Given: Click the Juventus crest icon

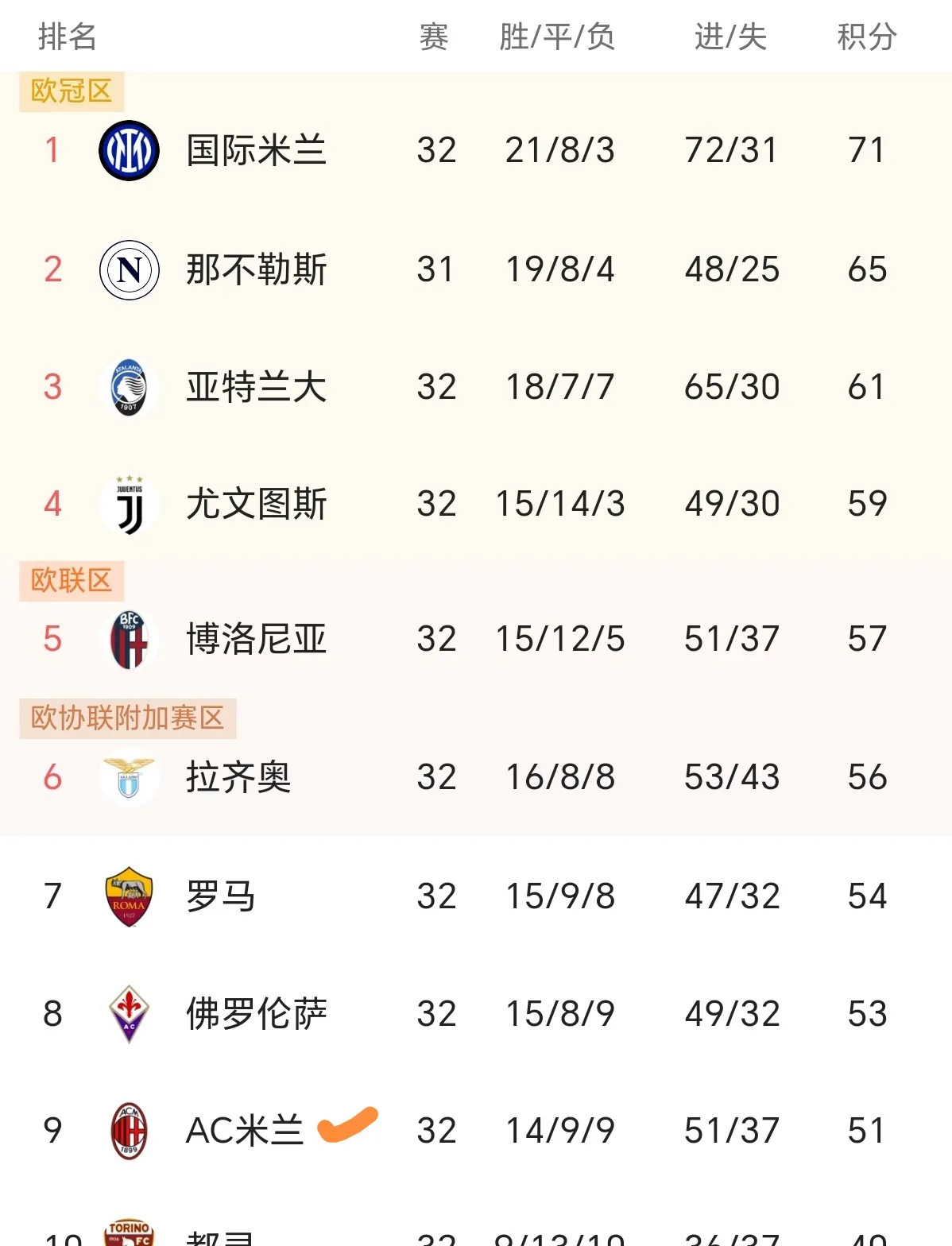Looking at the screenshot, I should (x=130, y=502).
